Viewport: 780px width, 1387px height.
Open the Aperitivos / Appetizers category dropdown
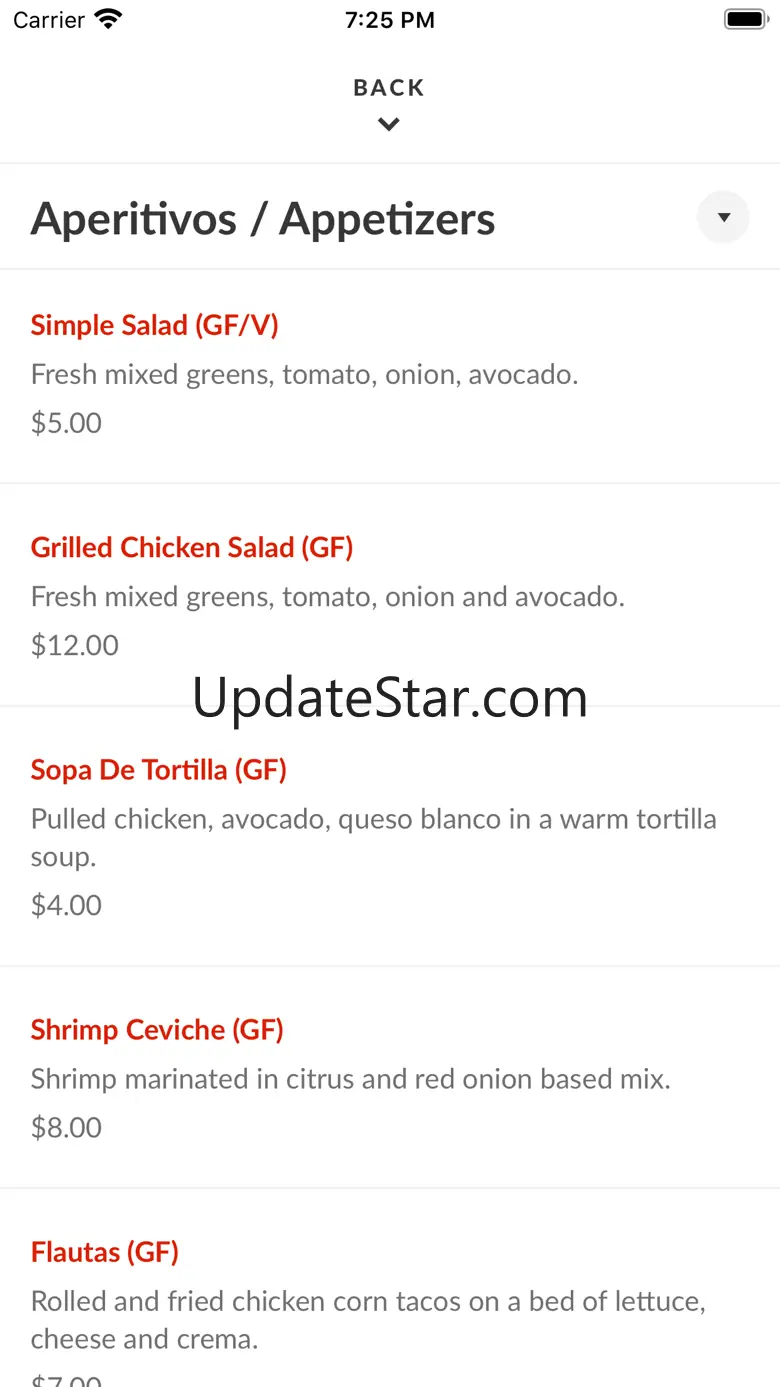[x=723, y=217]
